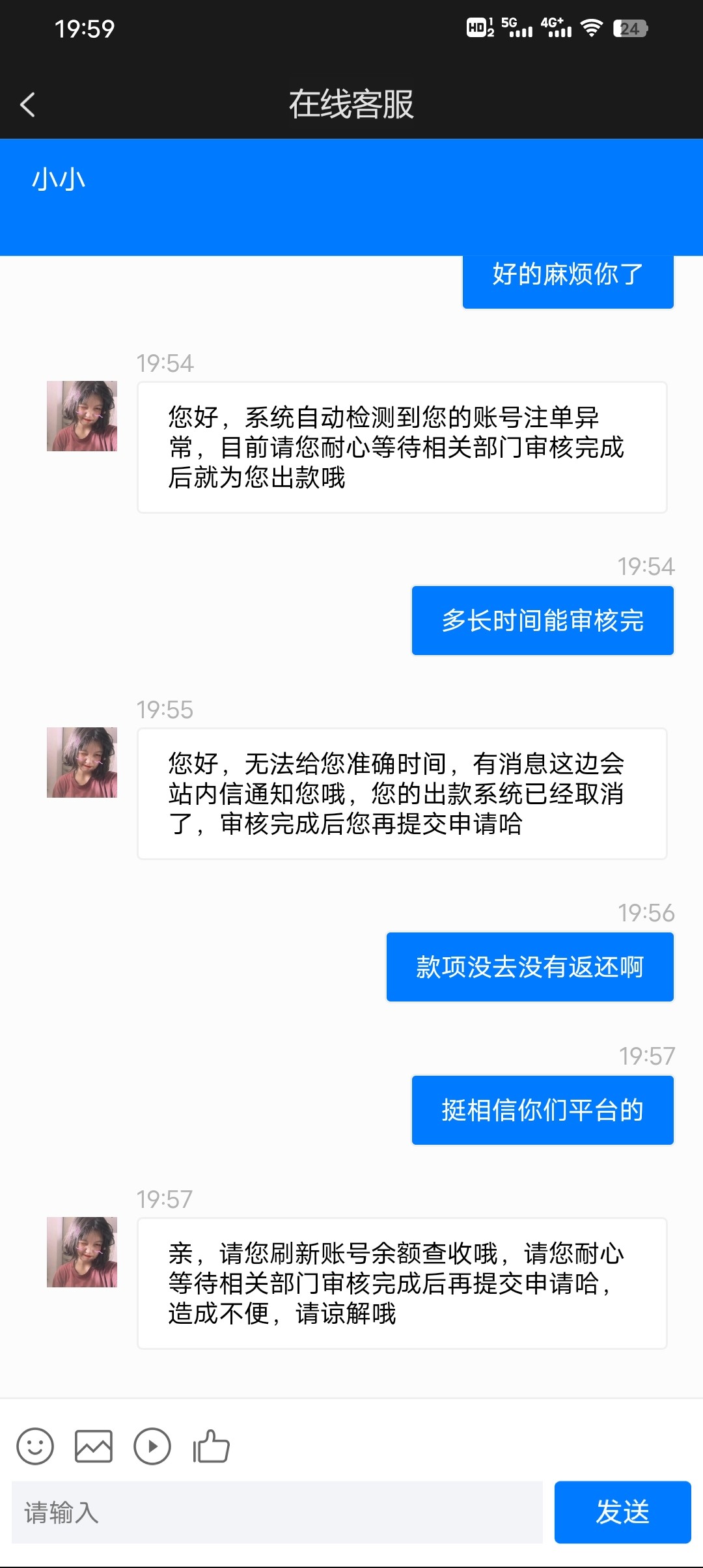
Task: Select the 19:54 agent message about 注单异常
Action: [400, 447]
